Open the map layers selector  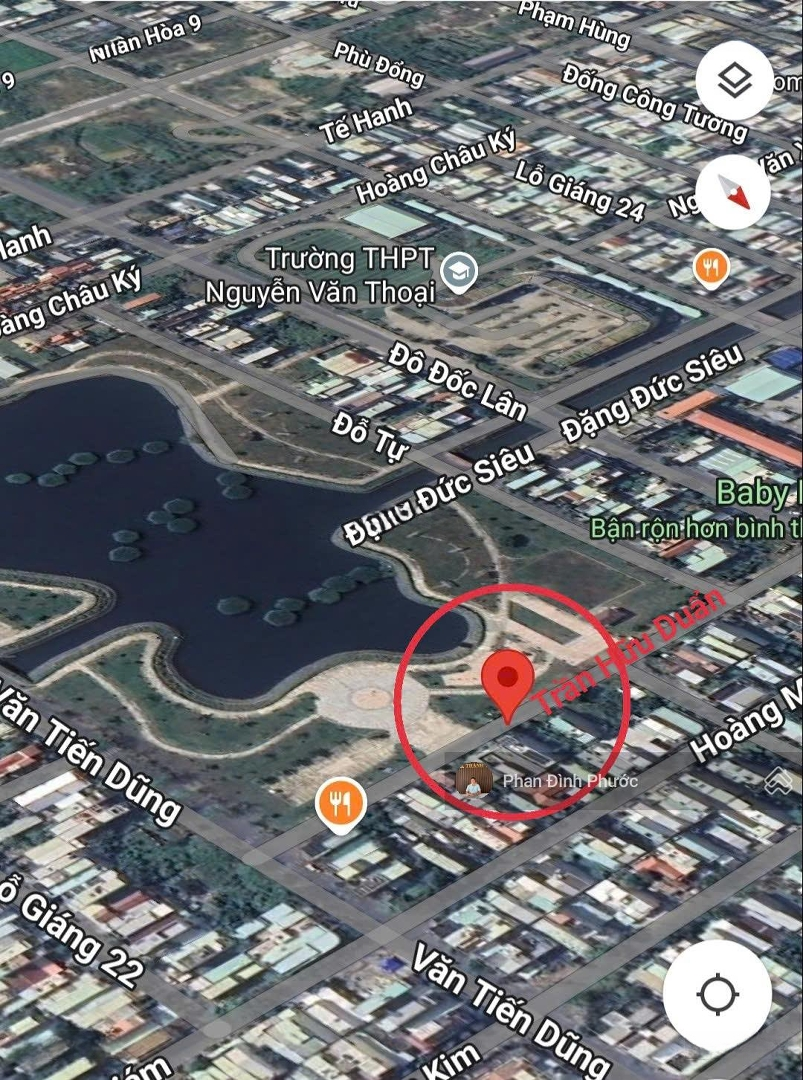tap(734, 81)
